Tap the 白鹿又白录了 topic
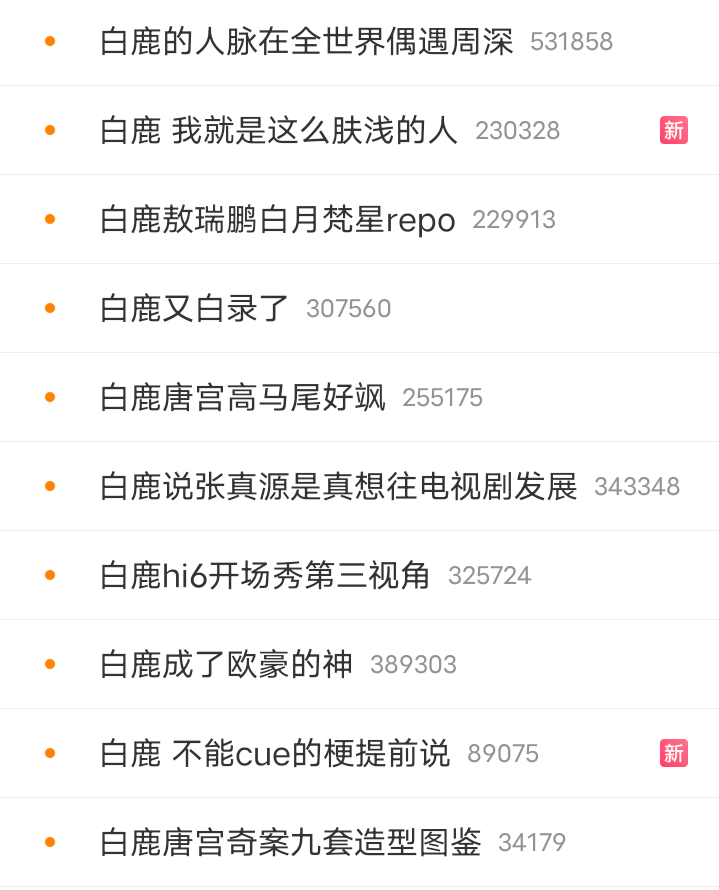This screenshot has height=890, width=719. 195,309
